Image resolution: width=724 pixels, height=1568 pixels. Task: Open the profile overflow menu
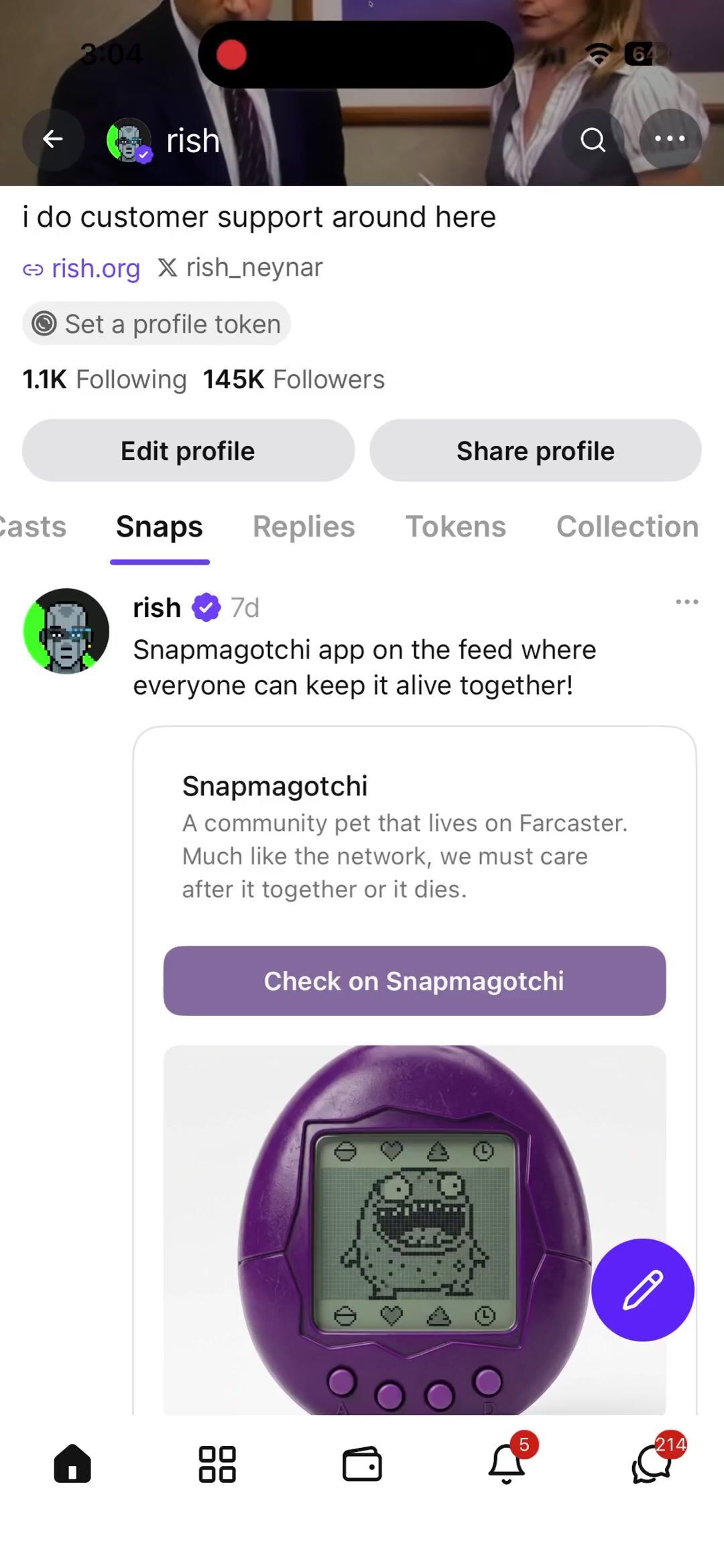click(x=670, y=139)
